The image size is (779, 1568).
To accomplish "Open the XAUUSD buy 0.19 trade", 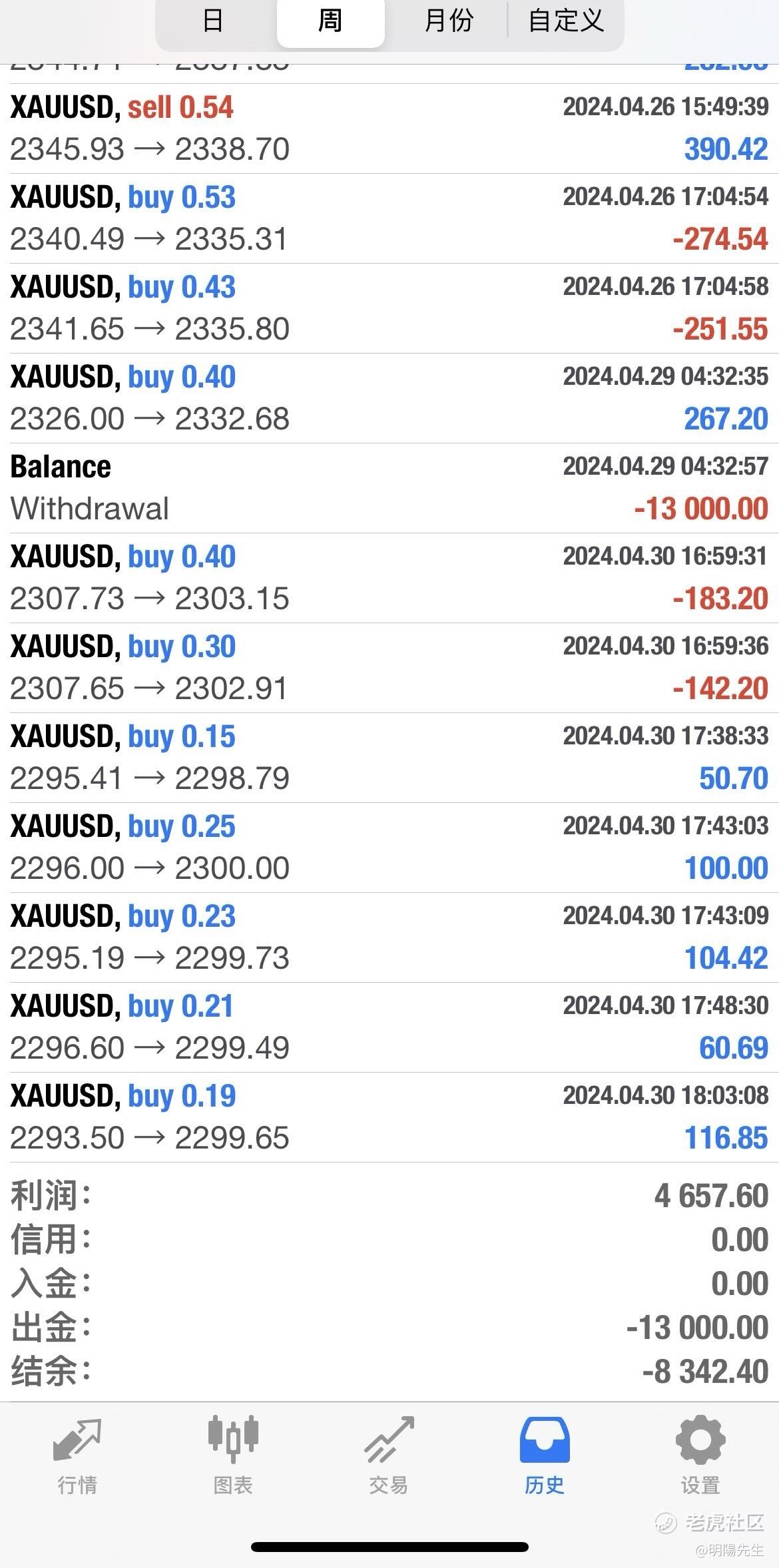I will click(389, 1117).
